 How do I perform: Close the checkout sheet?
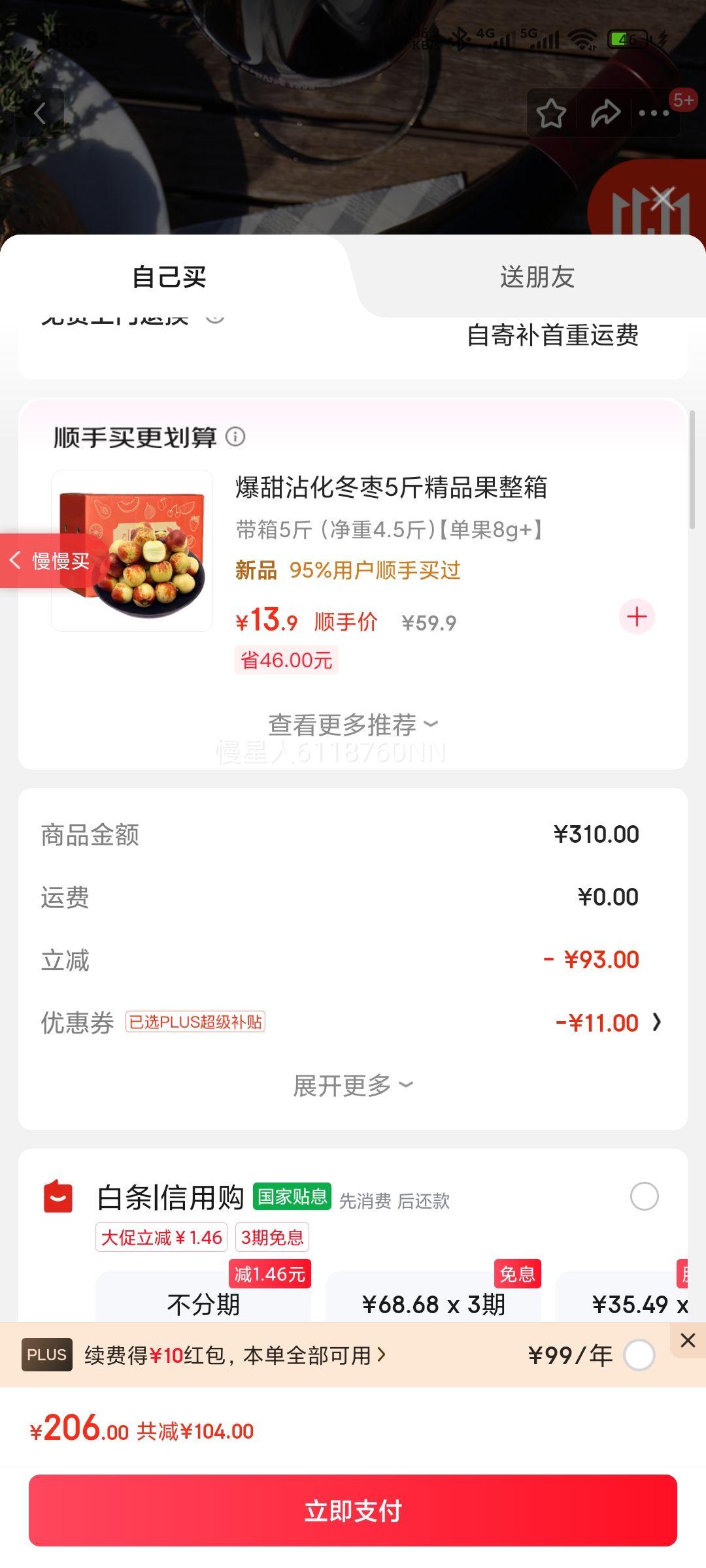(x=663, y=197)
